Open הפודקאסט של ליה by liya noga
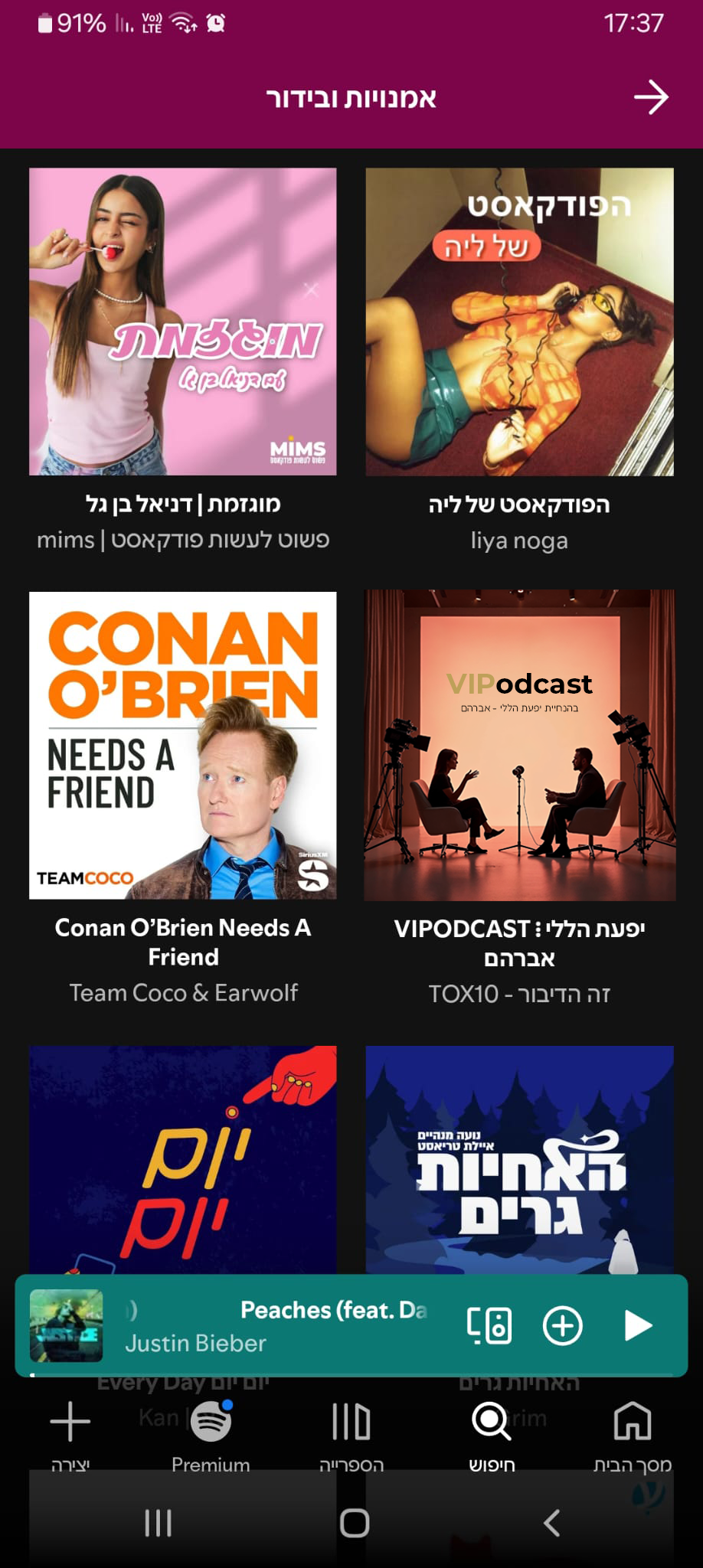 (519, 322)
